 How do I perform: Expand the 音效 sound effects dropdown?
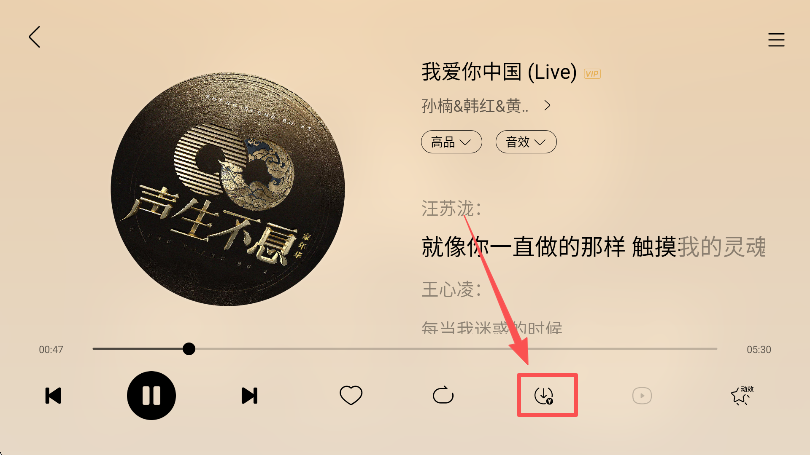[526, 142]
